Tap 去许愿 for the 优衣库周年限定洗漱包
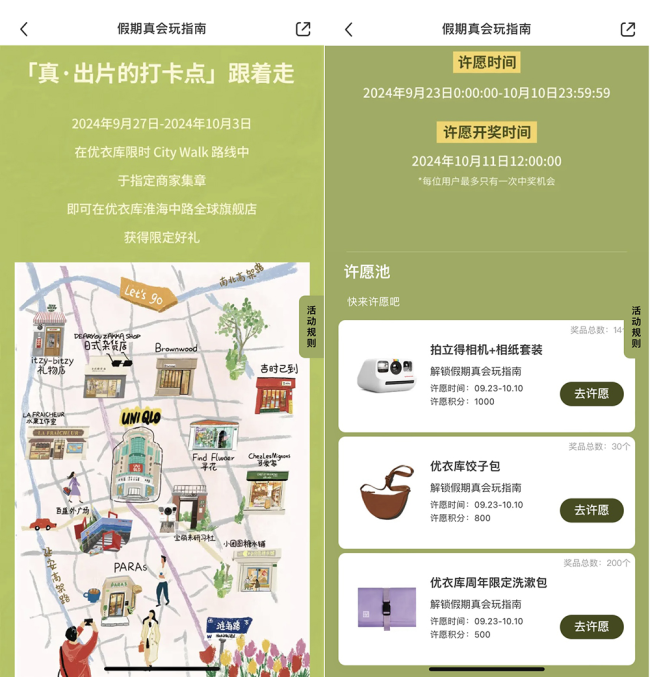The height and width of the screenshot is (677, 650). point(591,626)
